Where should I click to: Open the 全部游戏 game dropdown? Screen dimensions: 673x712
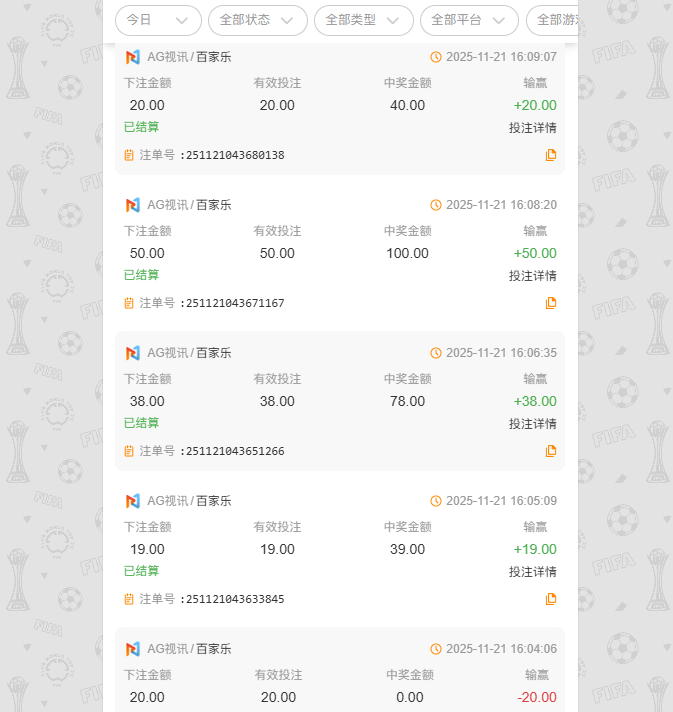click(x=553, y=20)
